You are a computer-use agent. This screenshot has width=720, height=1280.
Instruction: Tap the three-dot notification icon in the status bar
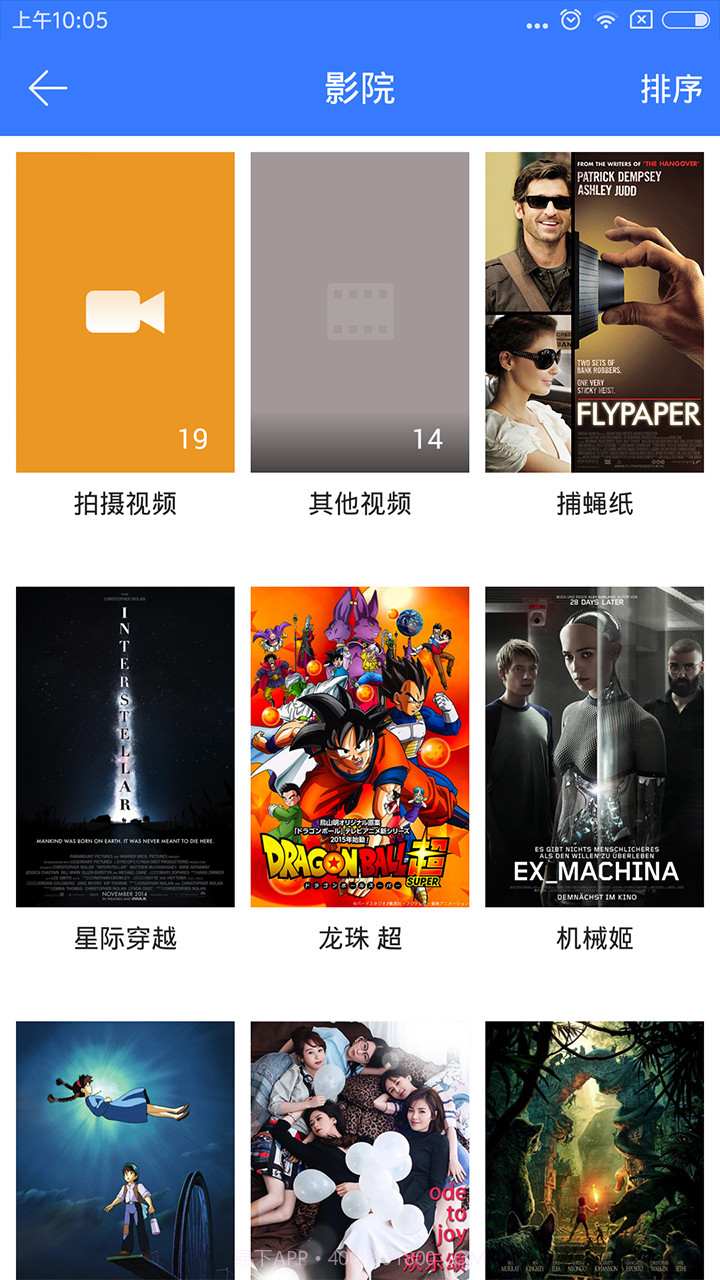click(x=536, y=20)
